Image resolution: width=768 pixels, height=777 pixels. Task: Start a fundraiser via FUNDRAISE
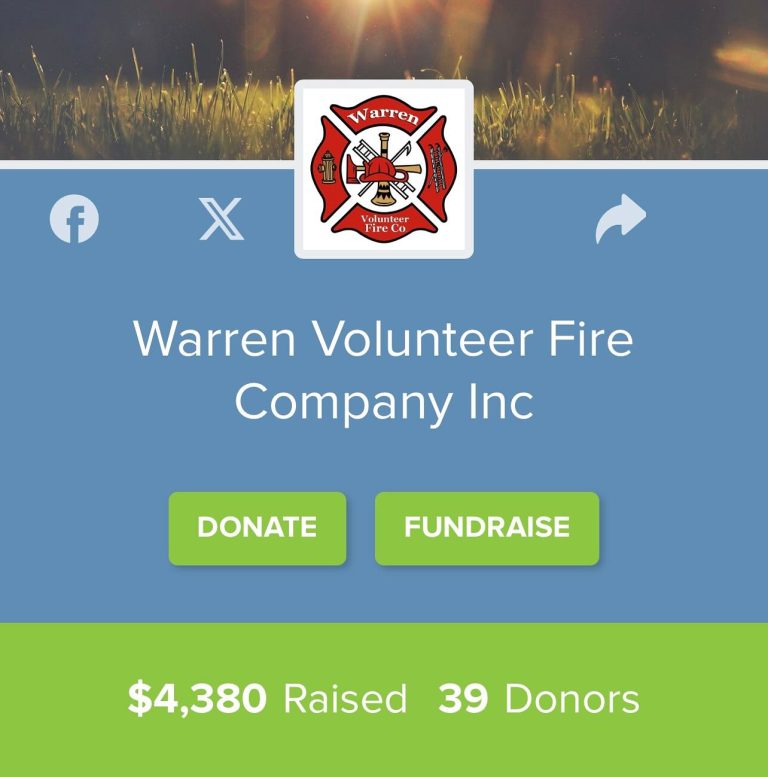(487, 528)
